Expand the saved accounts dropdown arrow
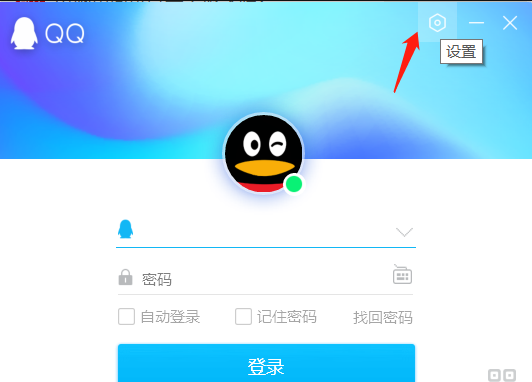This screenshot has width=532, height=382. coord(404,232)
